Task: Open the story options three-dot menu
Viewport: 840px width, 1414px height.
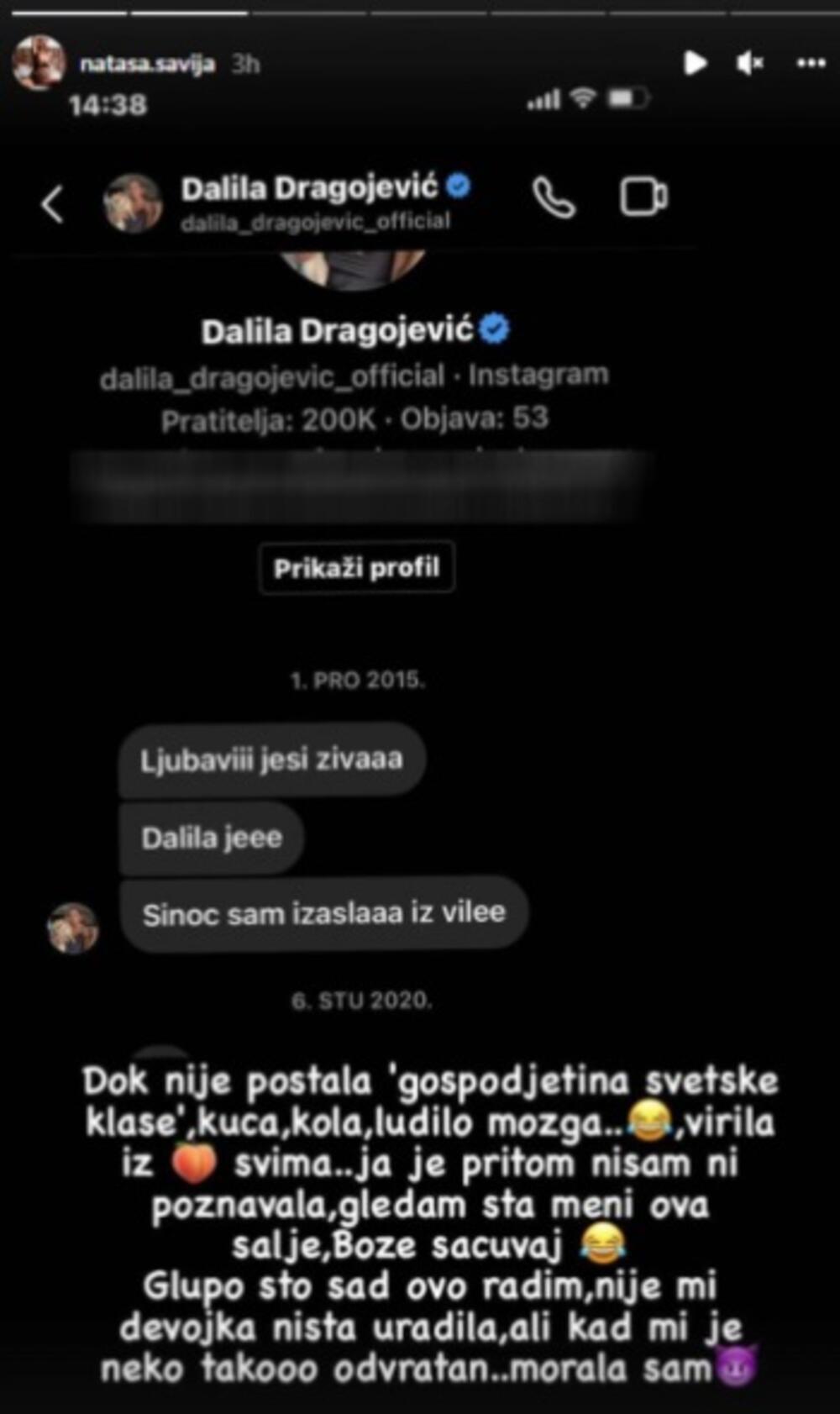Action: pos(811,60)
